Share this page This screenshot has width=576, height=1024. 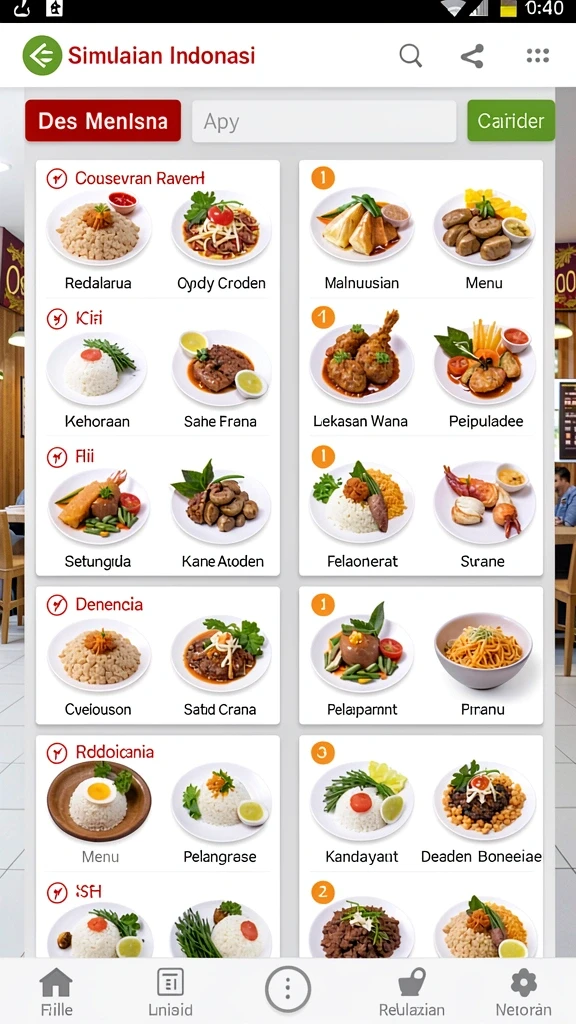click(x=472, y=56)
